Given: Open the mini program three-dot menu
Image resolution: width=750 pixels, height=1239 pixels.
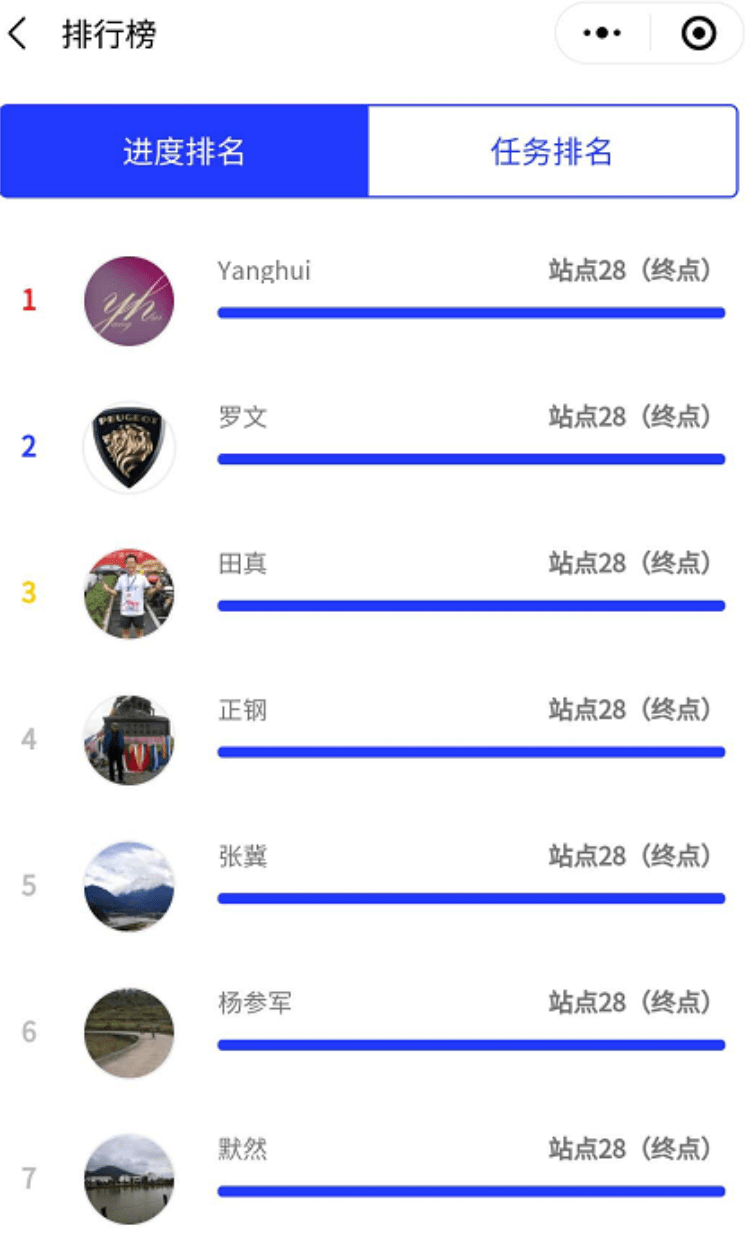Looking at the screenshot, I should [x=602, y=34].
